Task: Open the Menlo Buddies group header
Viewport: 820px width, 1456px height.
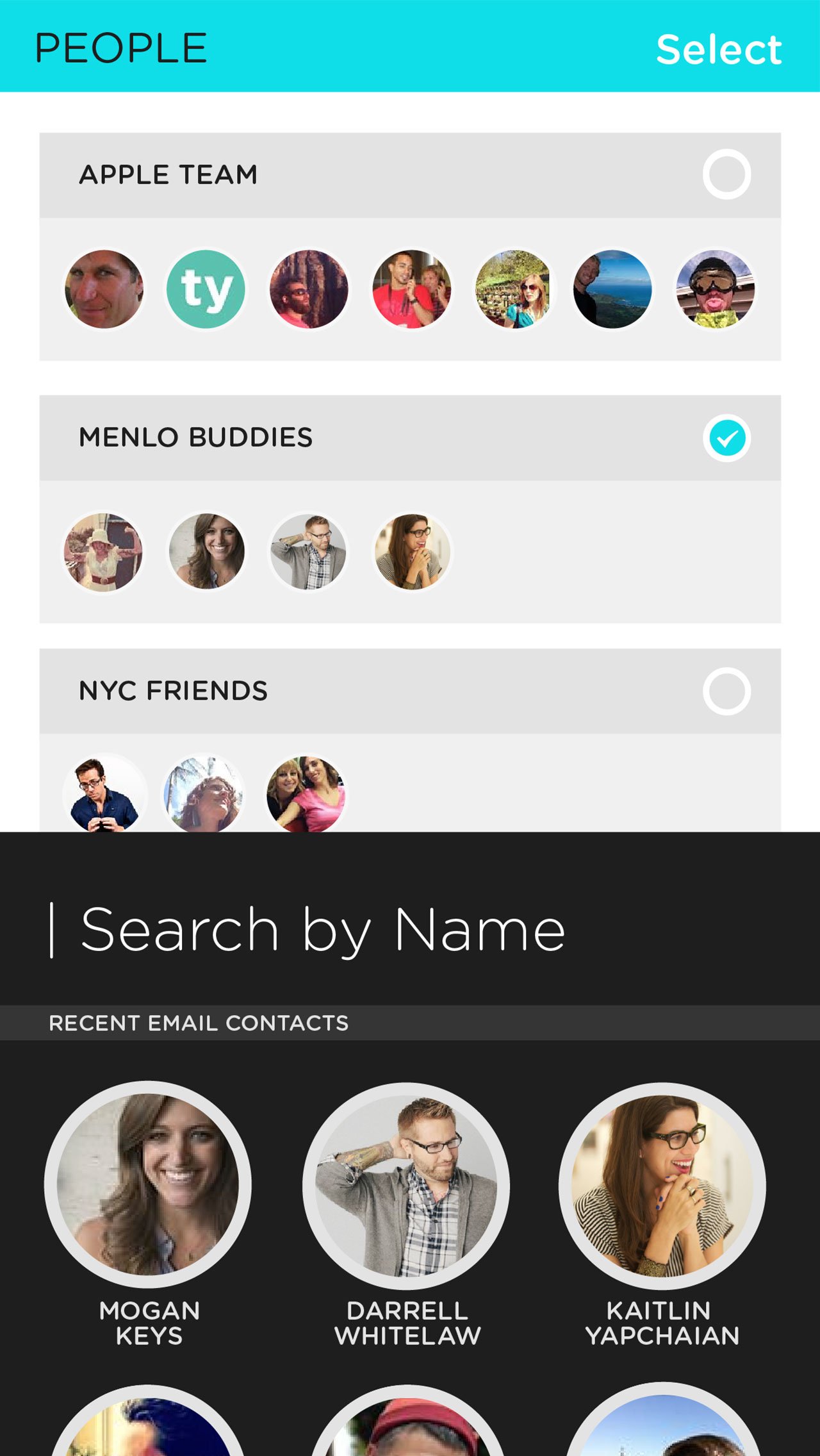Action: click(x=410, y=438)
